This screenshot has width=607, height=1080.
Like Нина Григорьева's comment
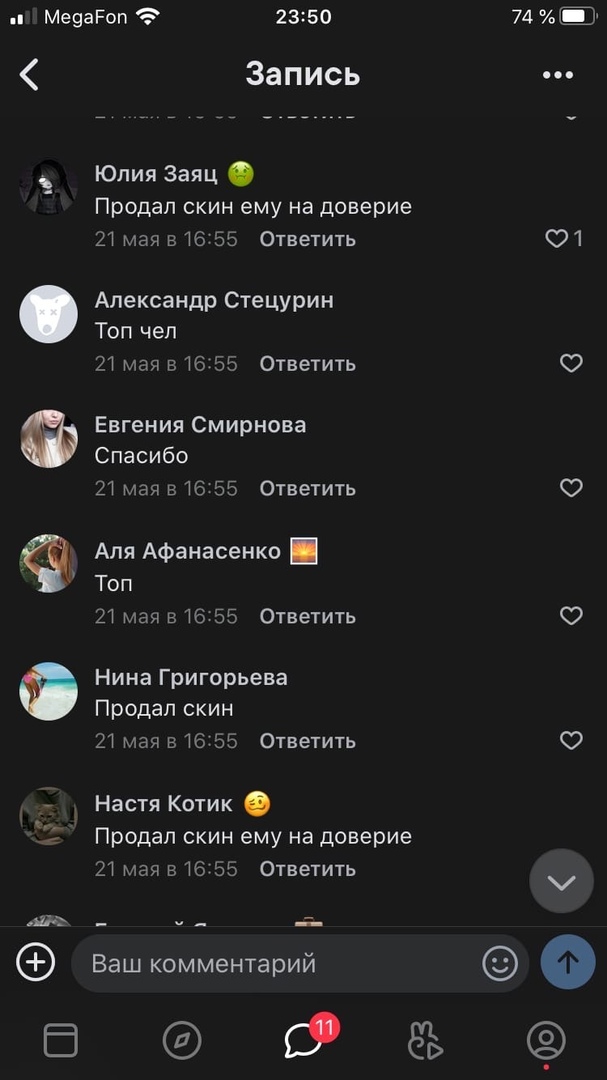[x=570, y=741]
